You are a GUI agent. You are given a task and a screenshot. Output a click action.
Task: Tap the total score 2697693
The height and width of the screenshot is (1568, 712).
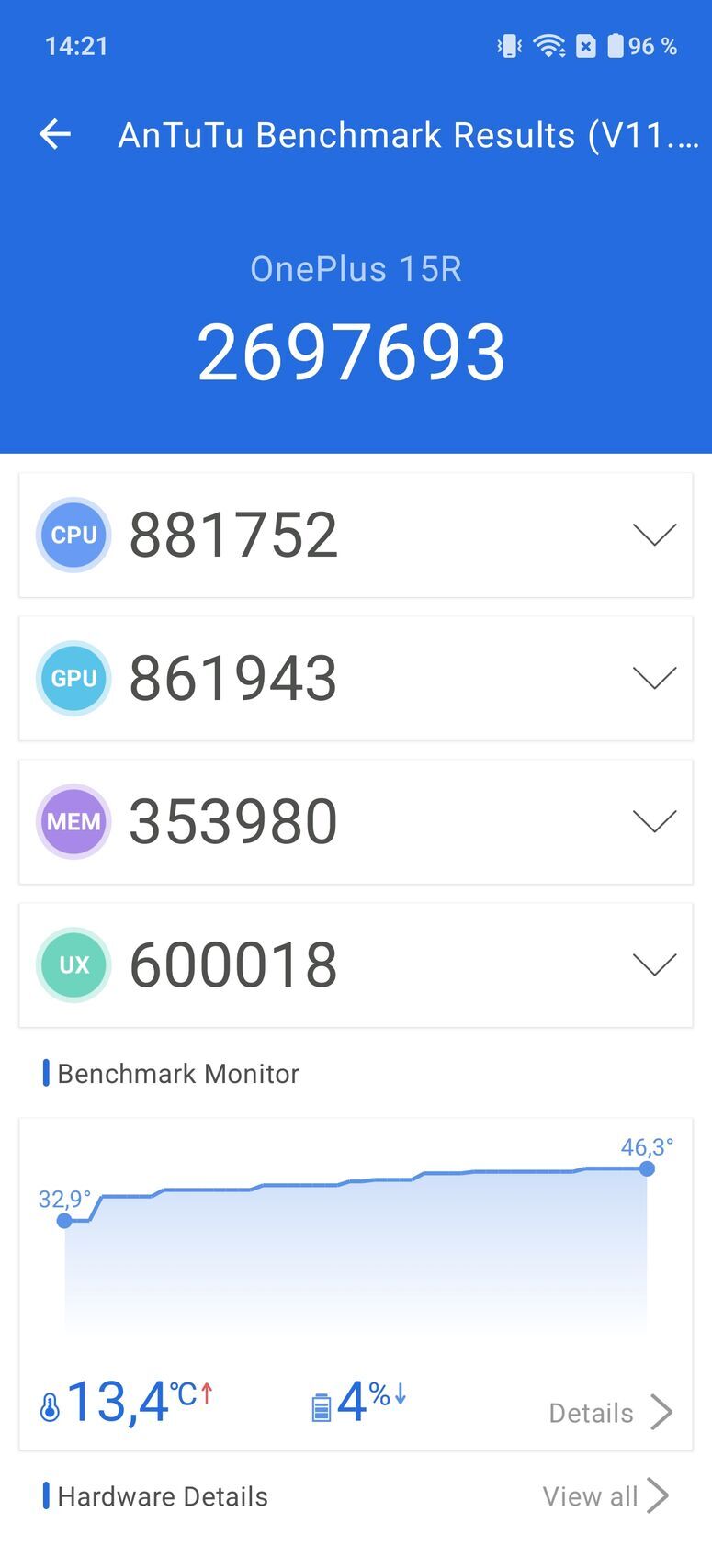[354, 347]
